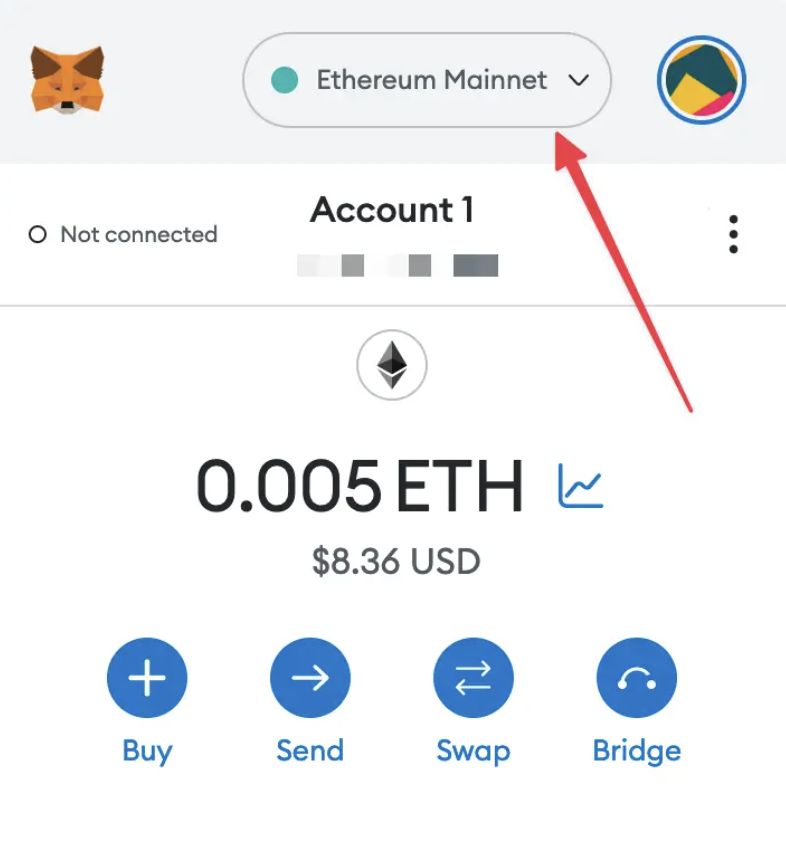Copy the Account 1 address
The image size is (786, 866).
398,266
